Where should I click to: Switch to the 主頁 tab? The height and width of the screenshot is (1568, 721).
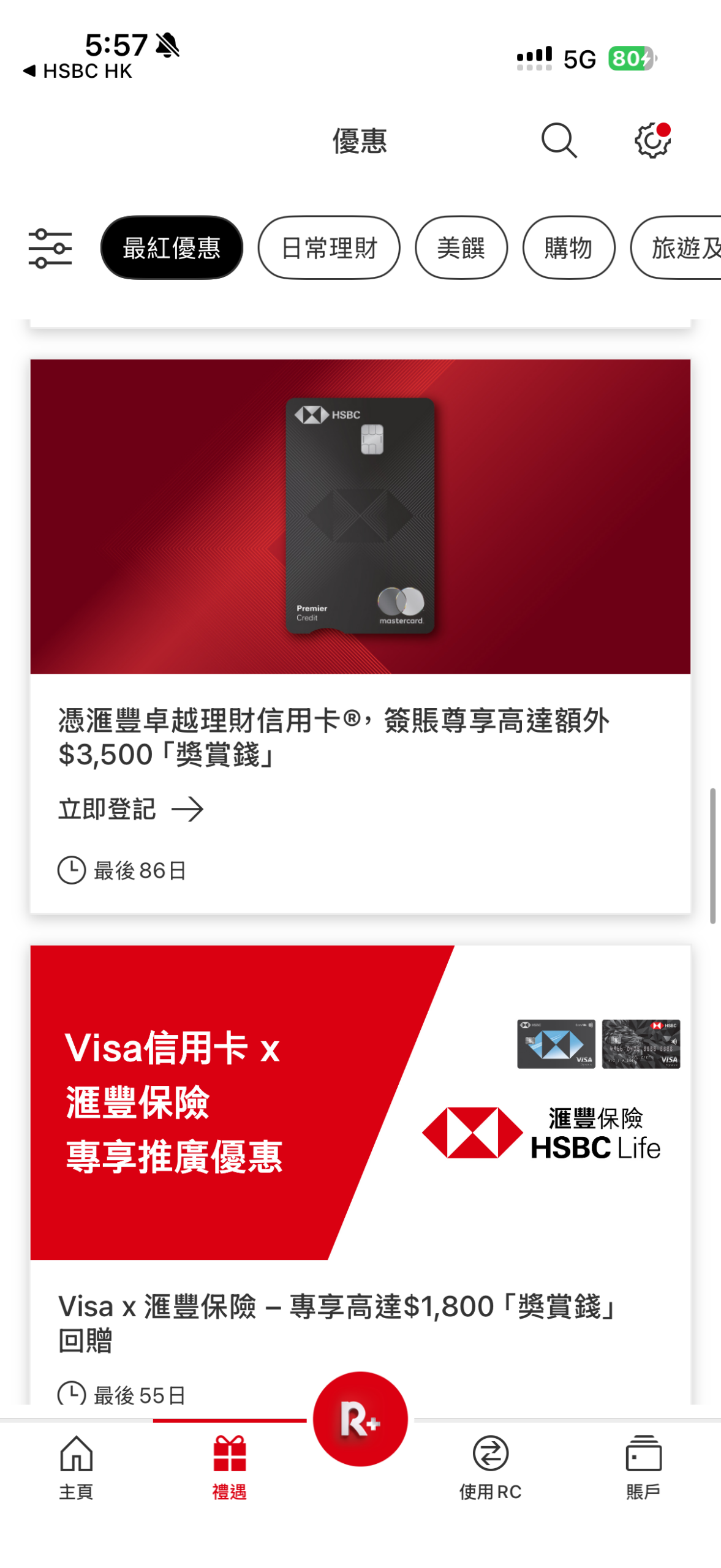(77, 1466)
